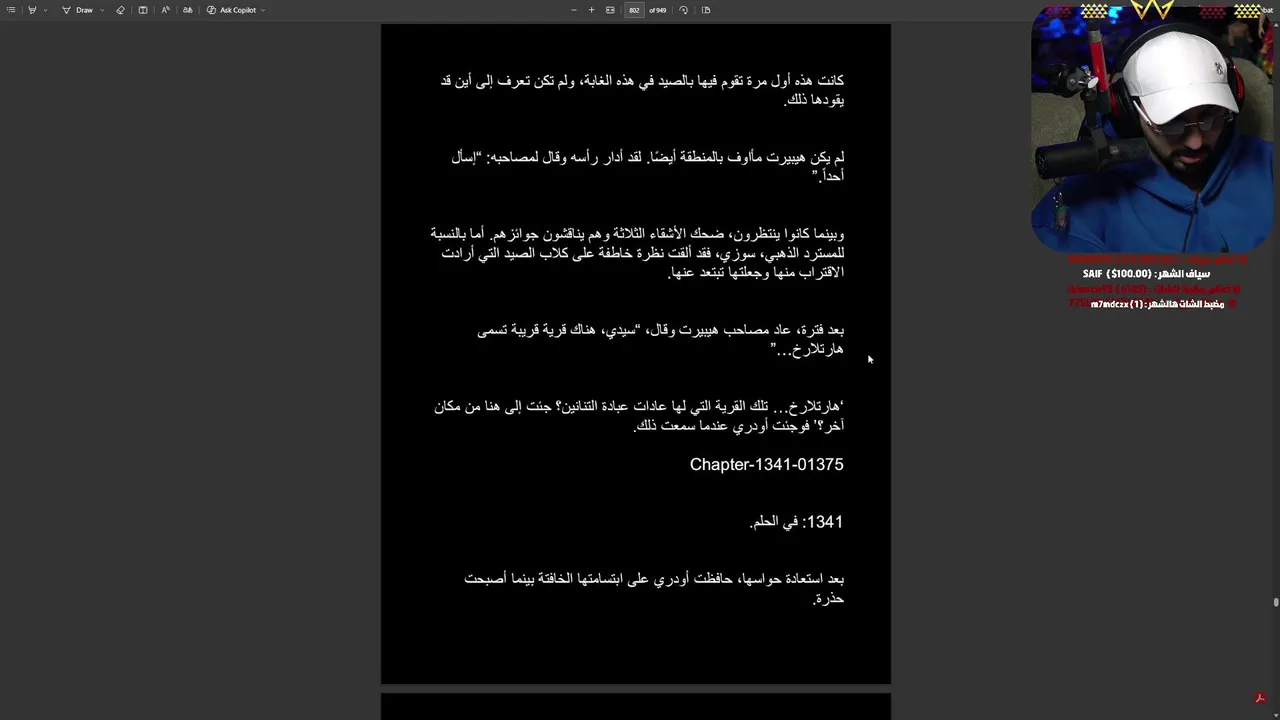Viewport: 1280px width, 720px height.
Task: Open the table of contents icon
Action: (x=11, y=10)
